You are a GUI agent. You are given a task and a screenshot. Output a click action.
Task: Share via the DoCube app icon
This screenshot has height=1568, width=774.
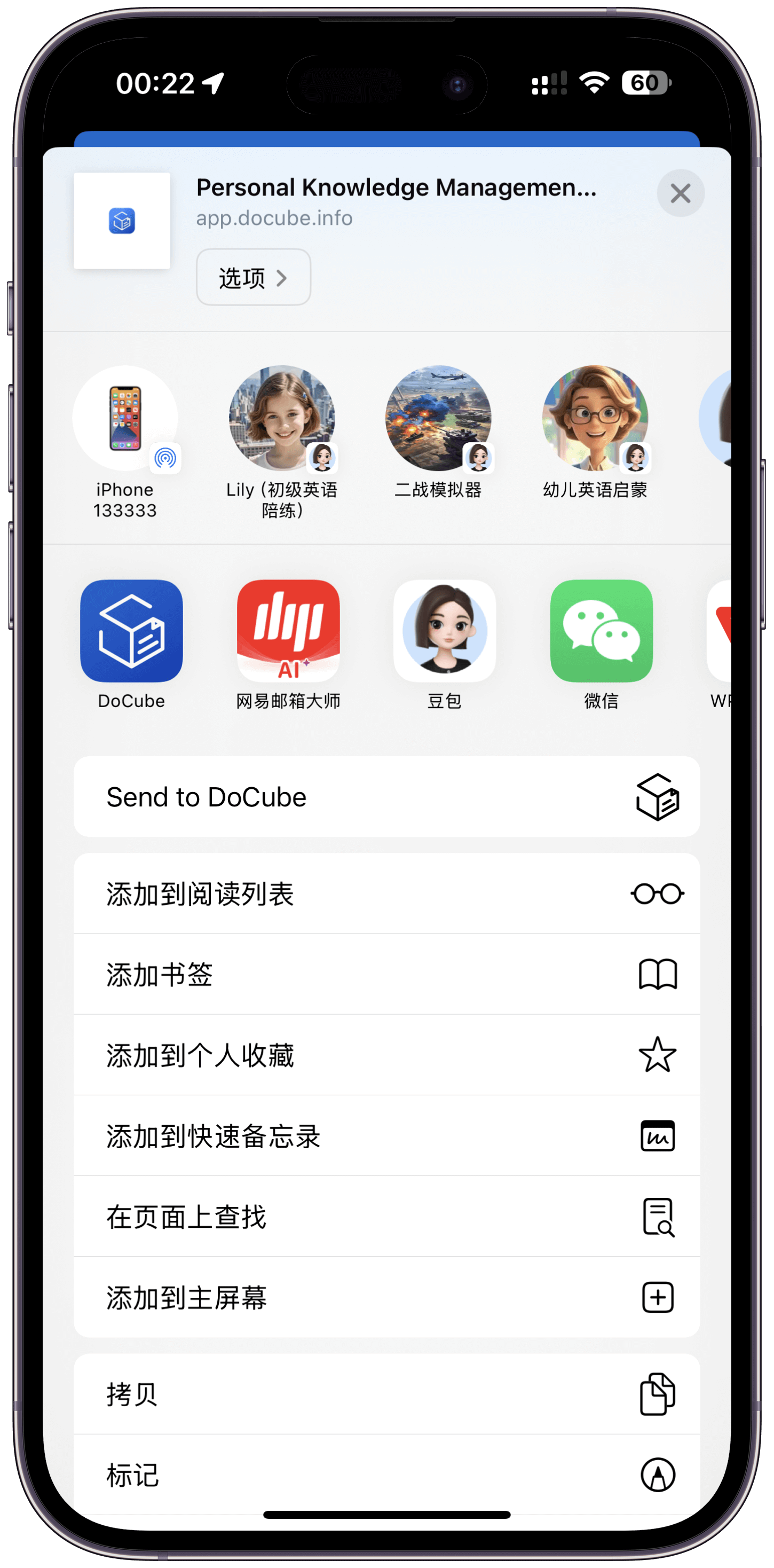click(131, 631)
